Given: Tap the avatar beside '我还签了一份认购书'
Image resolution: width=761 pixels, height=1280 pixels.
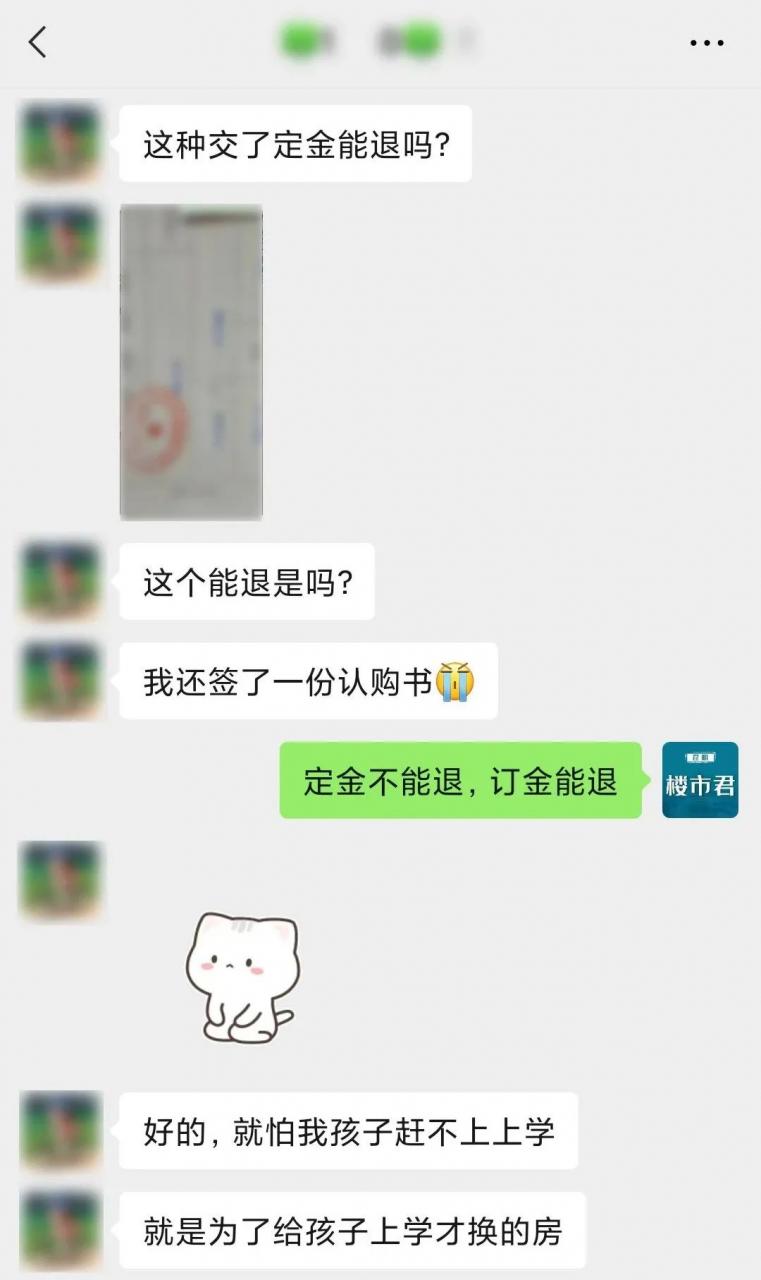Looking at the screenshot, I should point(60,680).
